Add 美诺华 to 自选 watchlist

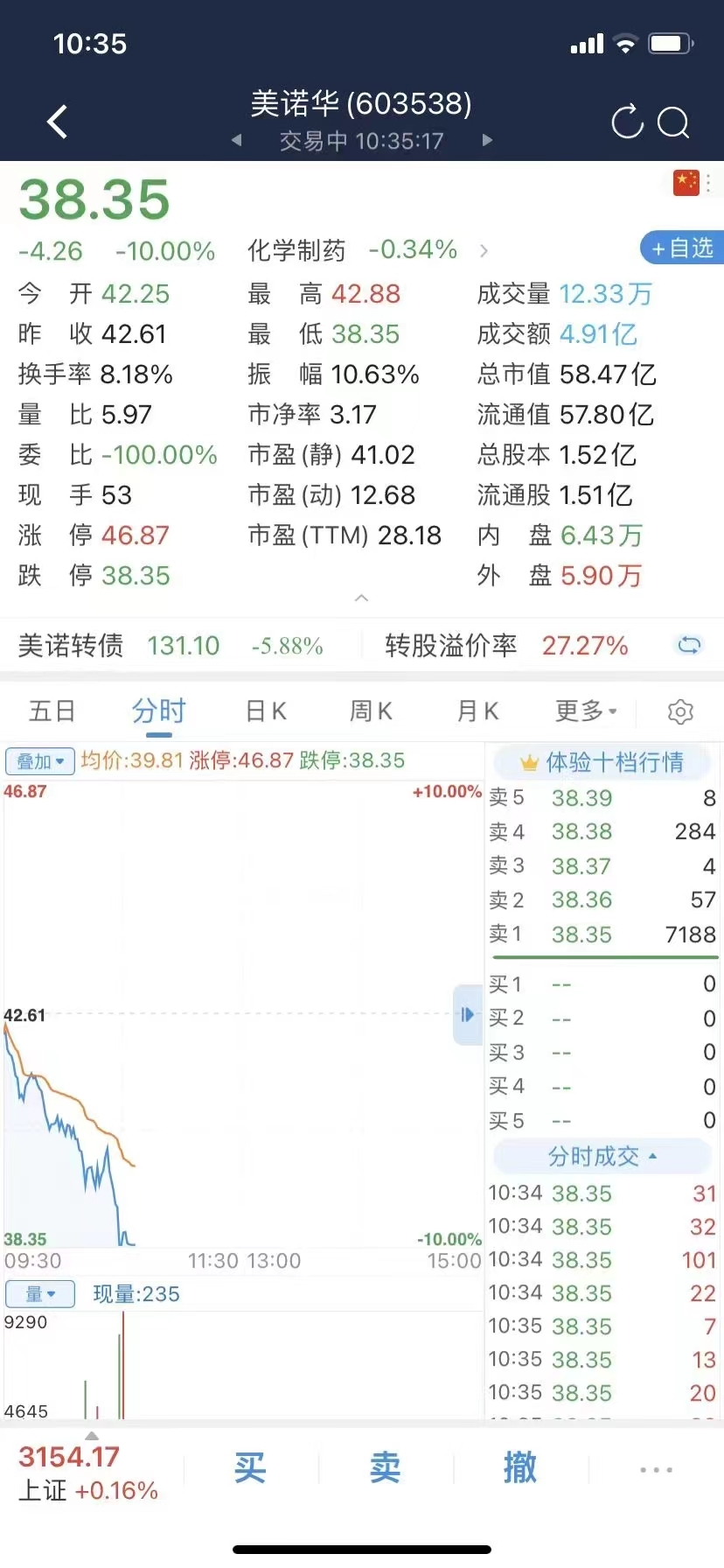point(682,248)
